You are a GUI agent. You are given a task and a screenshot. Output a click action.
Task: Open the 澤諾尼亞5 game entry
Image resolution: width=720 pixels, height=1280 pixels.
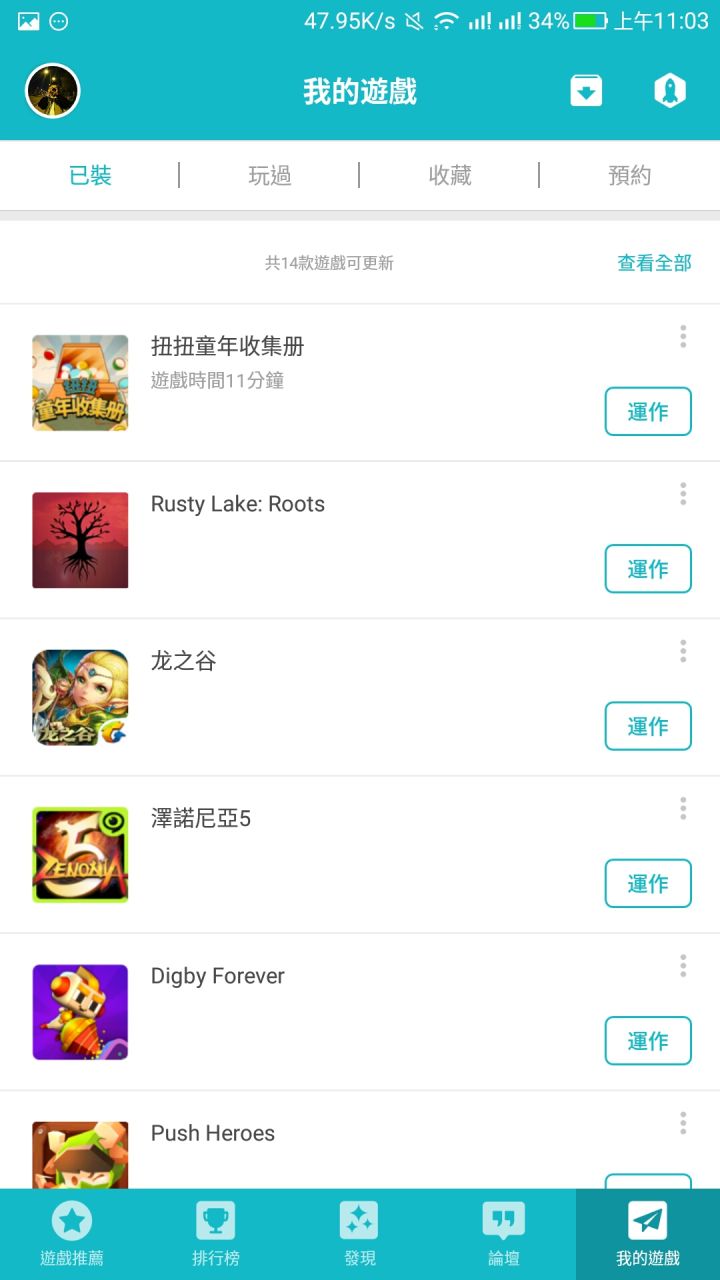click(360, 855)
